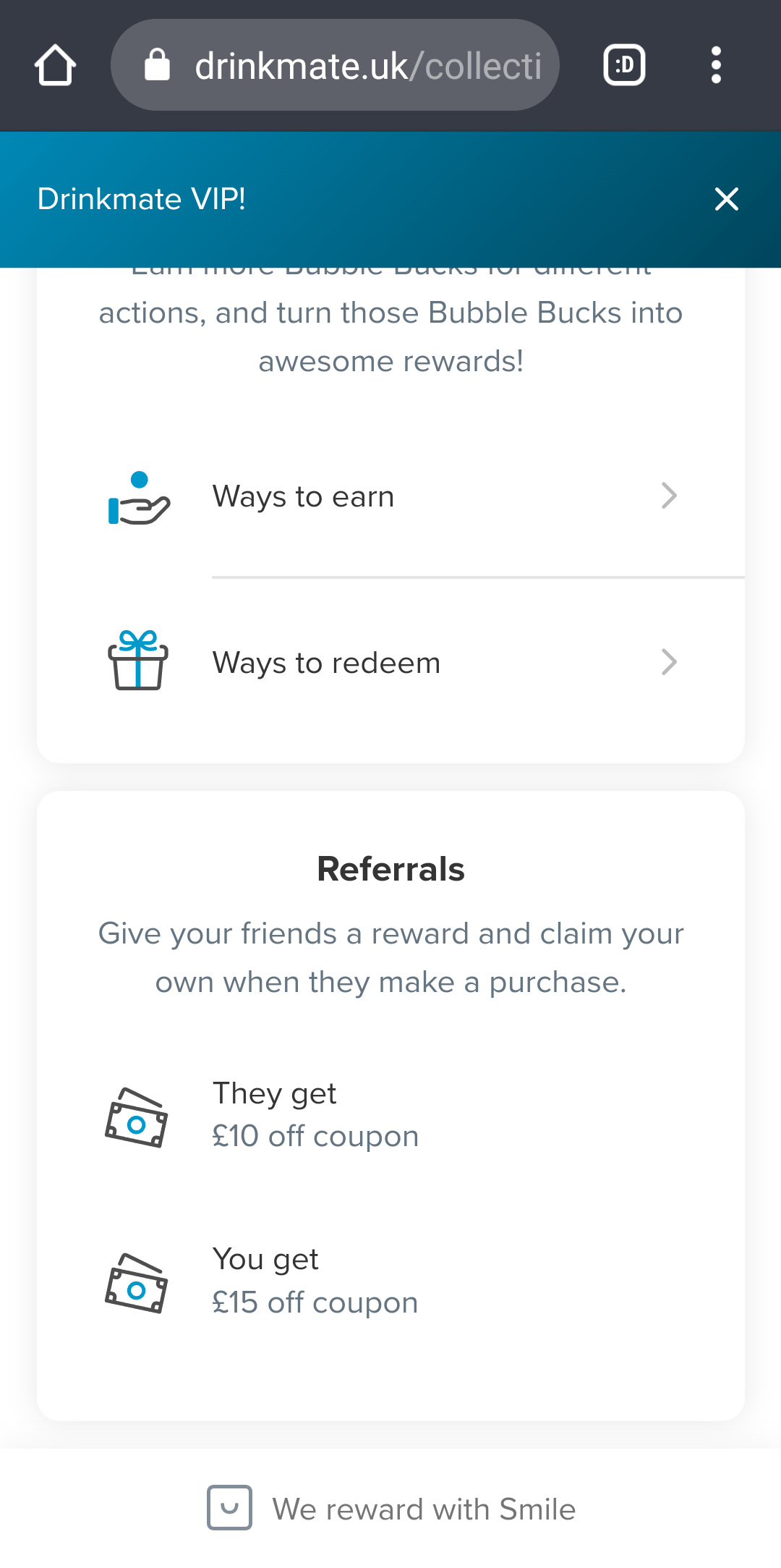The image size is (781, 1568).
Task: Open the chevron beside Ways to earn
Action: pyautogui.click(x=670, y=497)
